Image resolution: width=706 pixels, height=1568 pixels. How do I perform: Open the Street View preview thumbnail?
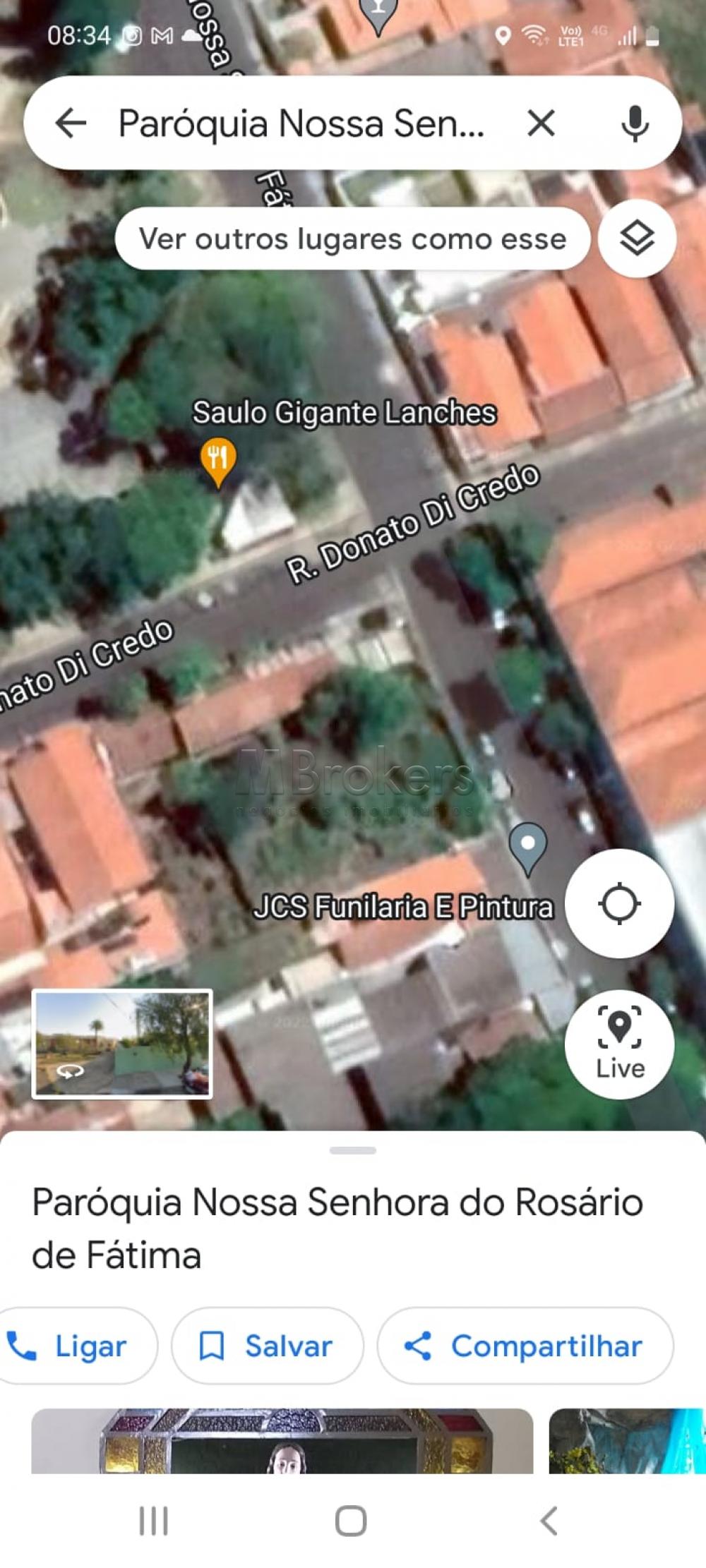click(122, 1044)
